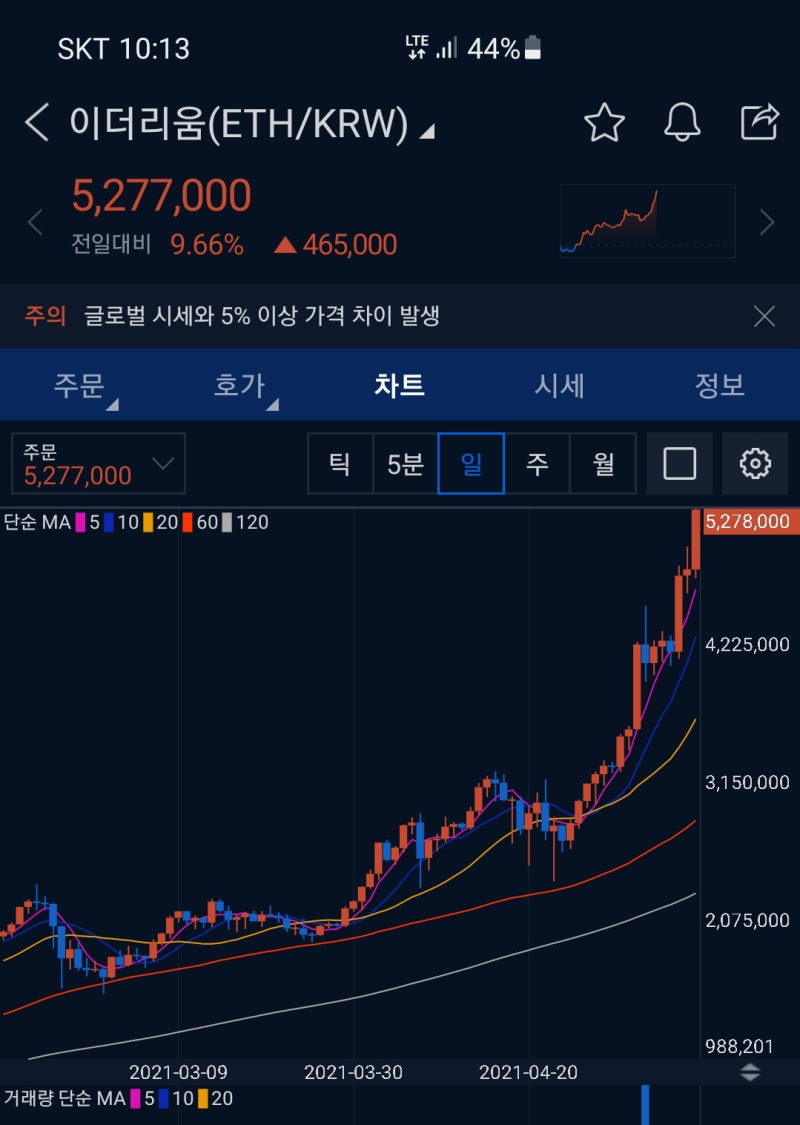The image size is (800, 1125).
Task: Add 이더리움 to favorites with the star icon
Action: click(x=604, y=122)
